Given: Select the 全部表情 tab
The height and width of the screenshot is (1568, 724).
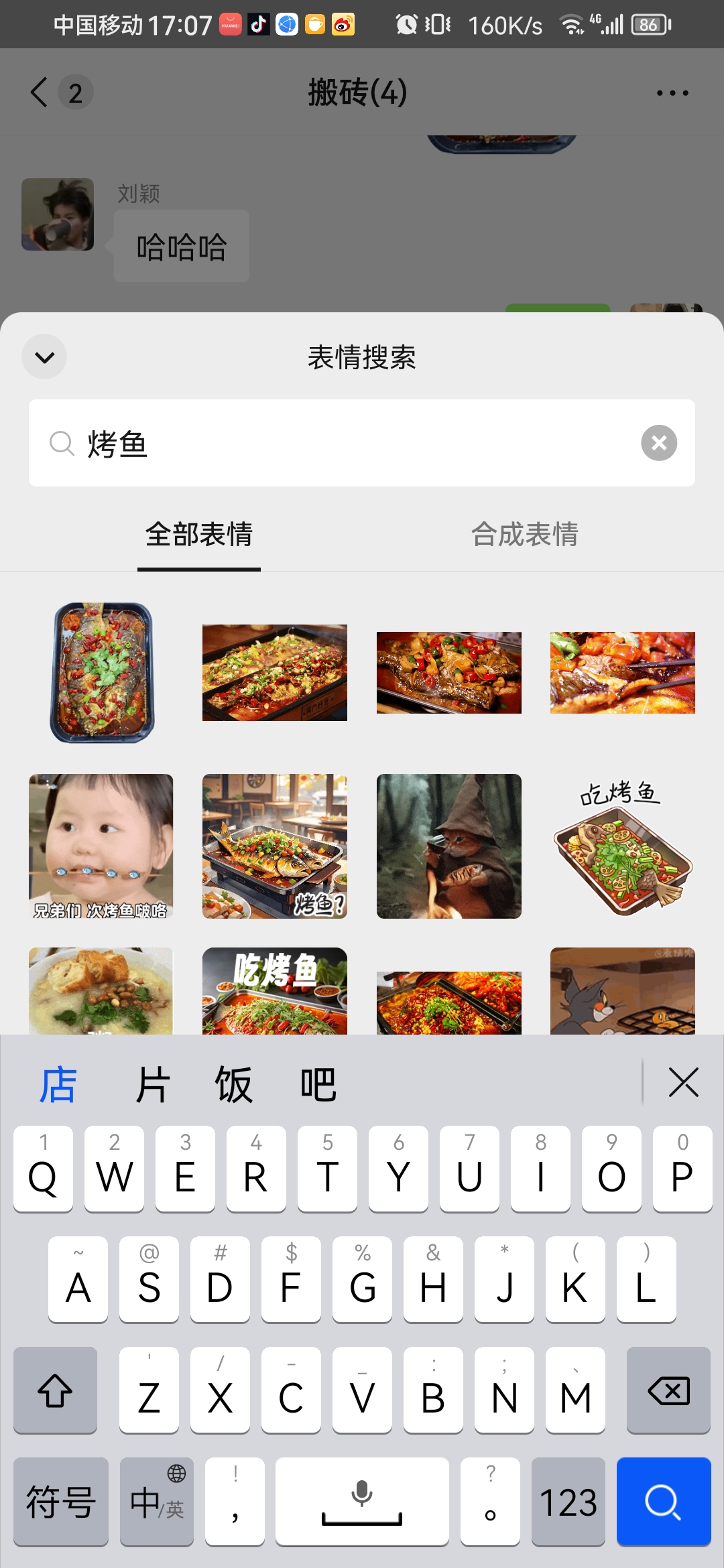Looking at the screenshot, I should pos(199,535).
